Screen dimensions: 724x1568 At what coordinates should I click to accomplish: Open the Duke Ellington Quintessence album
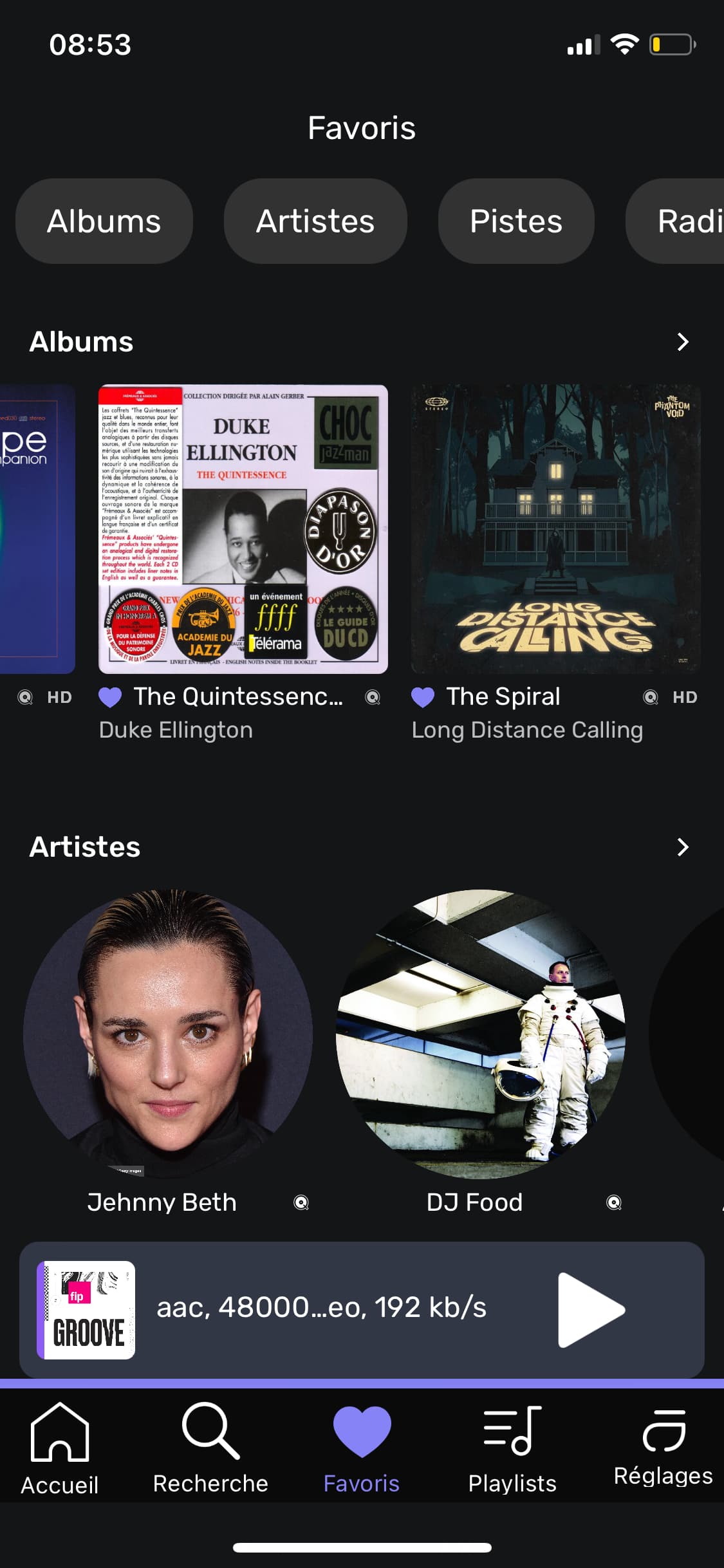243,529
